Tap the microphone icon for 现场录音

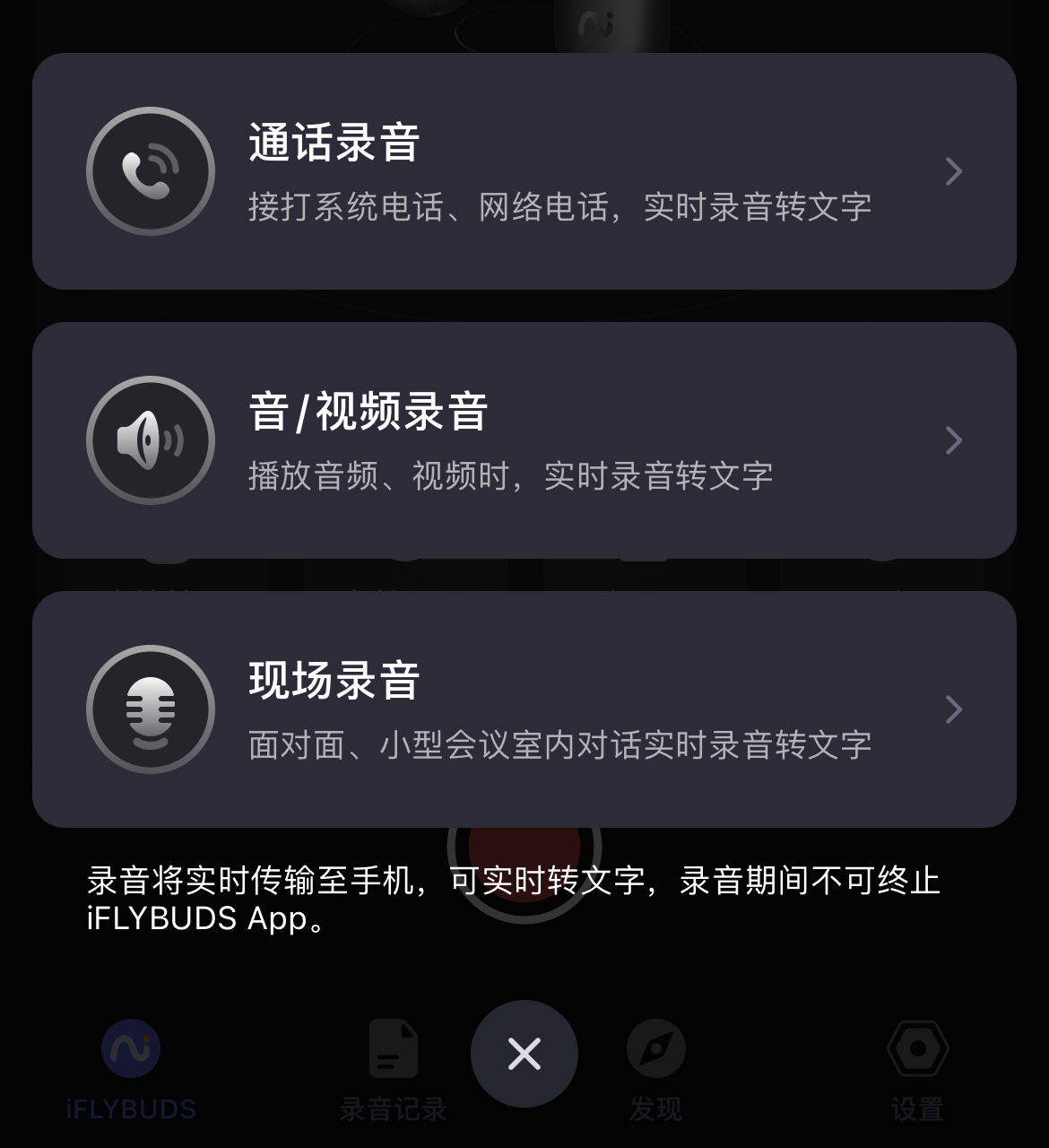point(151,709)
